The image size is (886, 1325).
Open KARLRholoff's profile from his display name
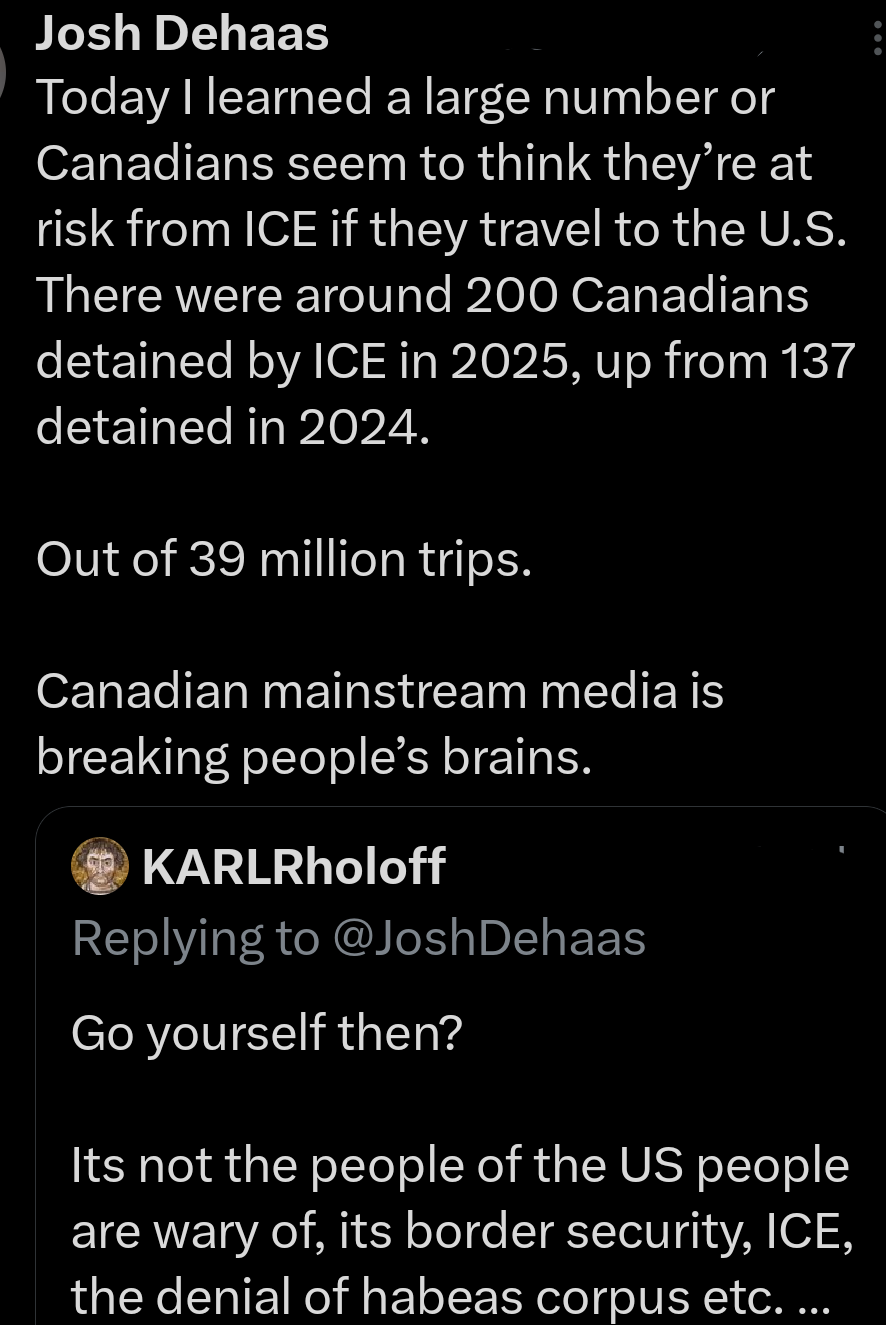click(x=293, y=866)
